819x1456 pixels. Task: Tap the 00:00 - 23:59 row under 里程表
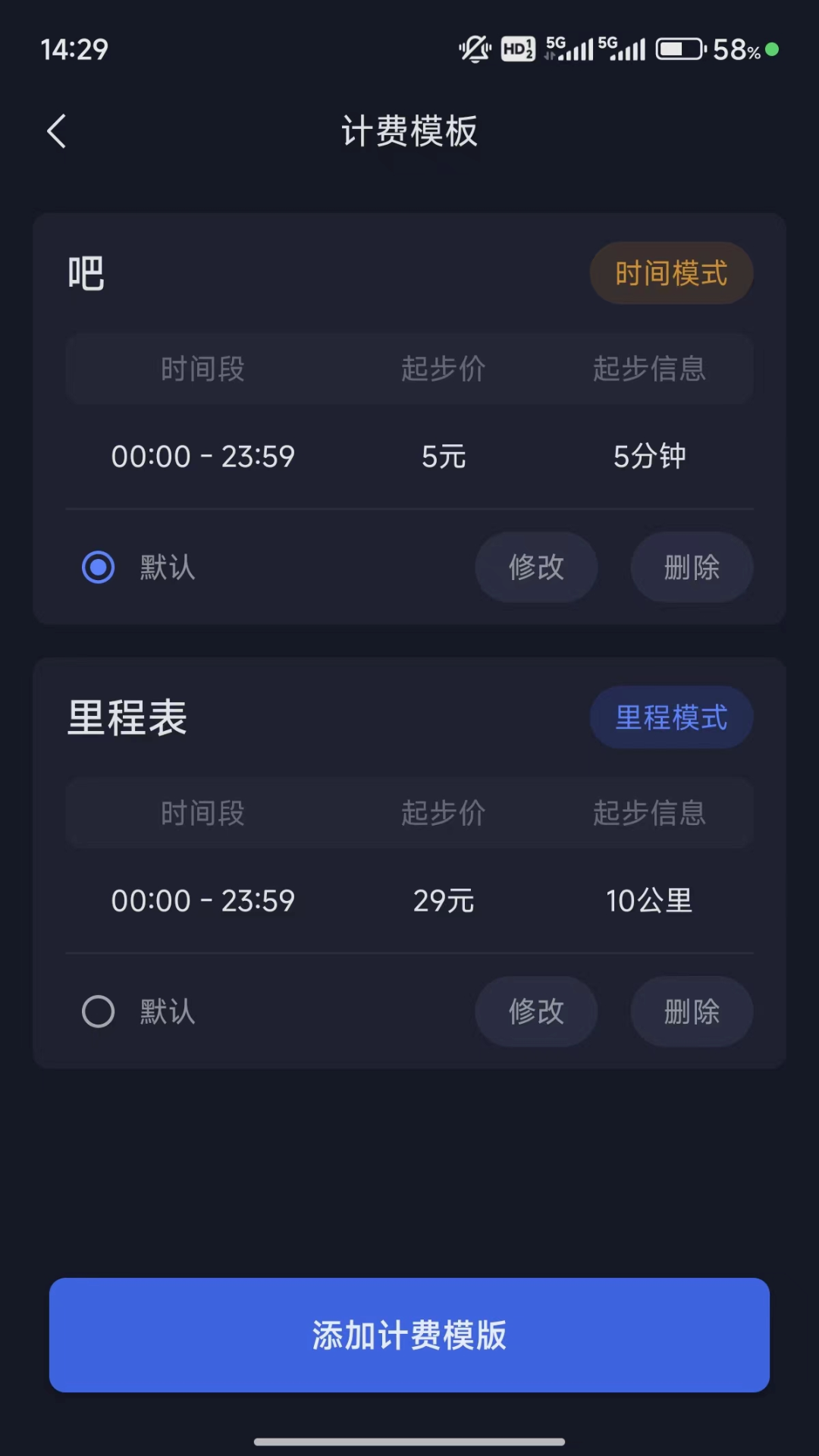[x=203, y=900]
